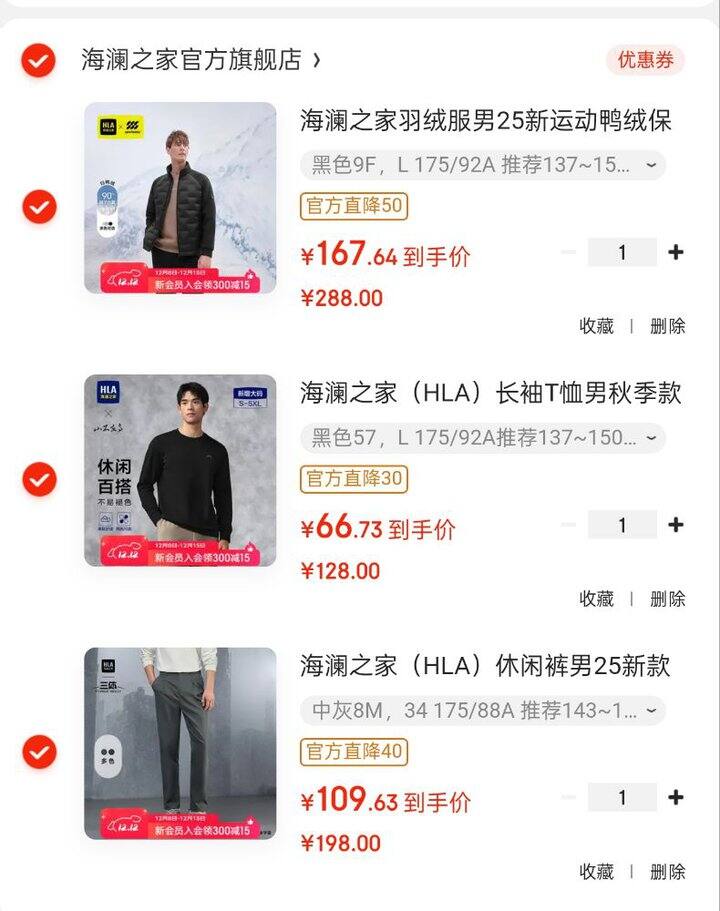Tap 收藏 to favorite the 长袖T恤
The width and height of the screenshot is (720, 911).
(x=597, y=598)
